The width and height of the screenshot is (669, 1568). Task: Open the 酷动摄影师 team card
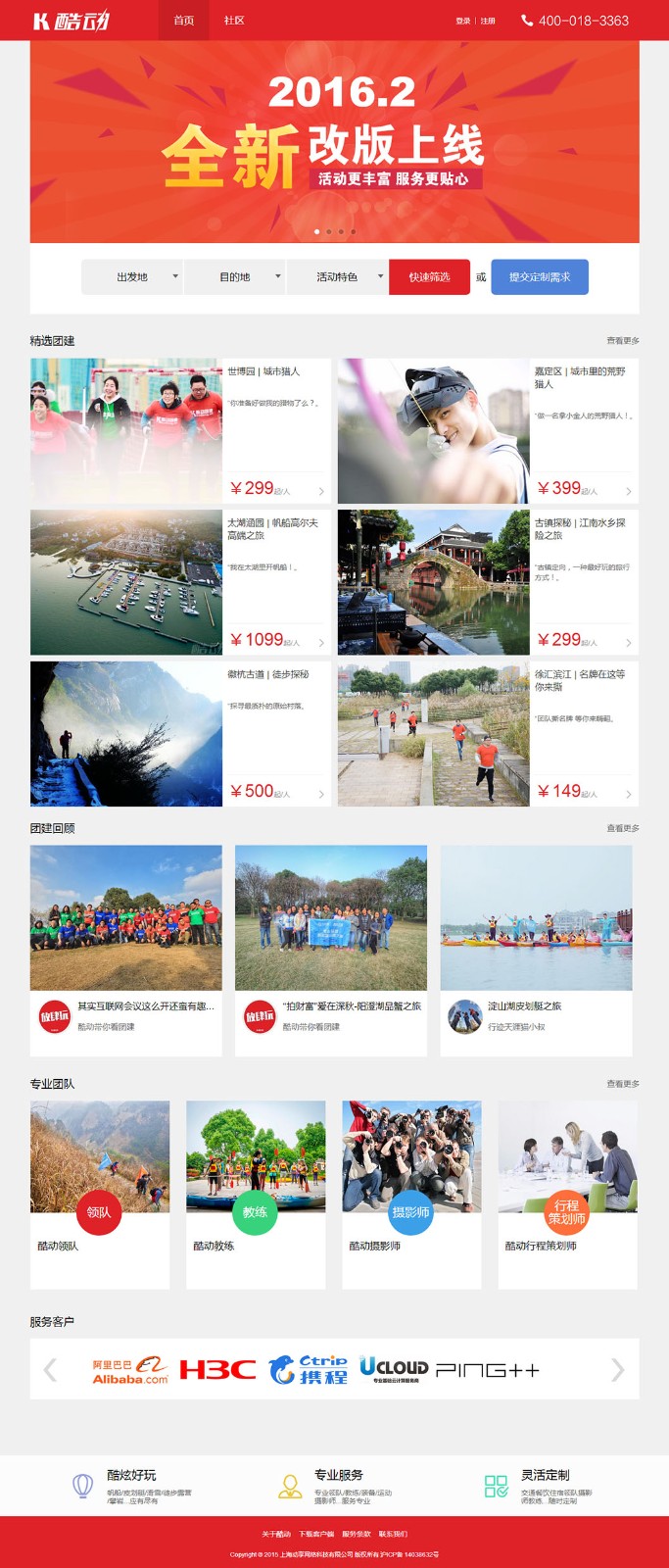tap(411, 1194)
